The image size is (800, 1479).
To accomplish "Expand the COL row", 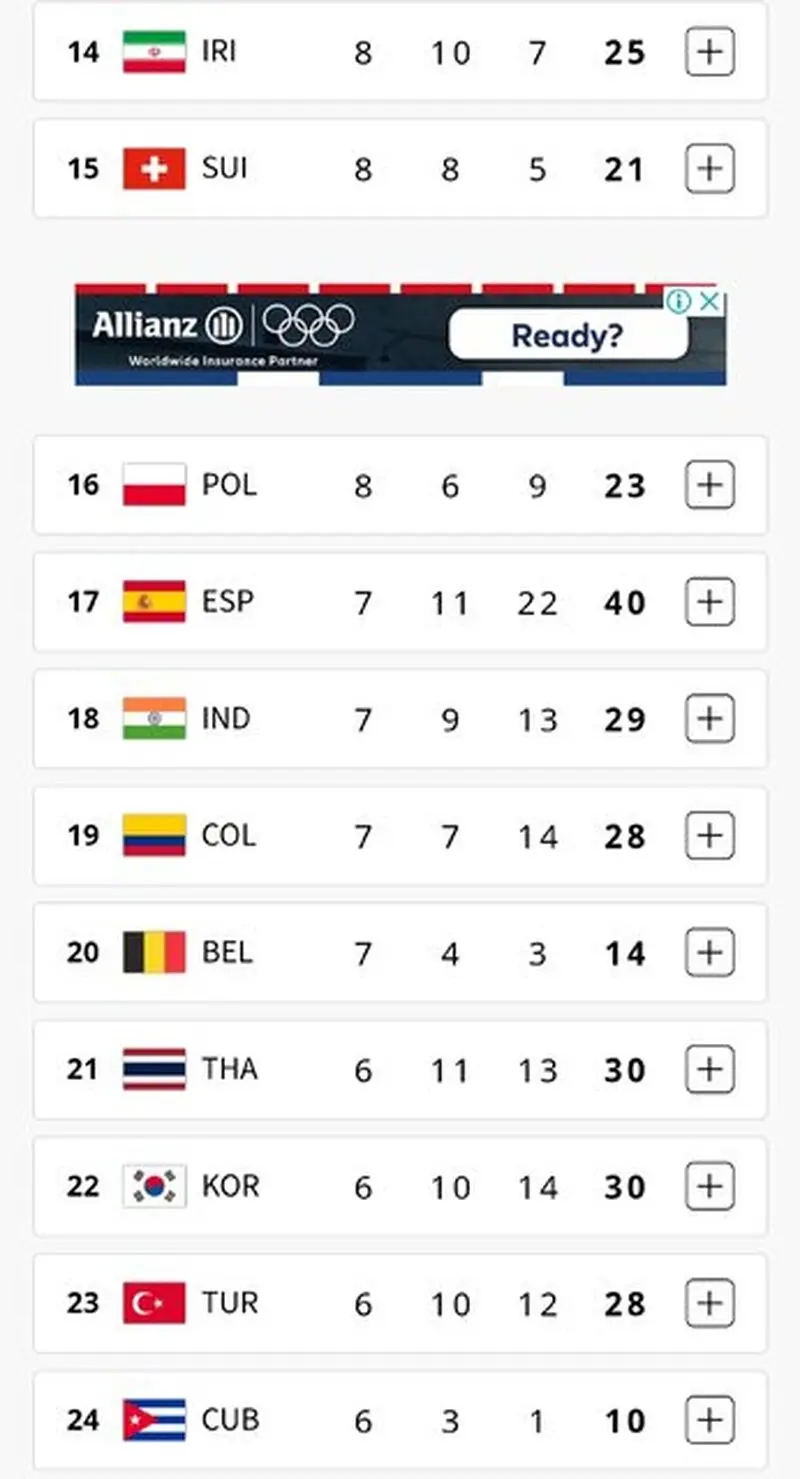I will pos(709,835).
